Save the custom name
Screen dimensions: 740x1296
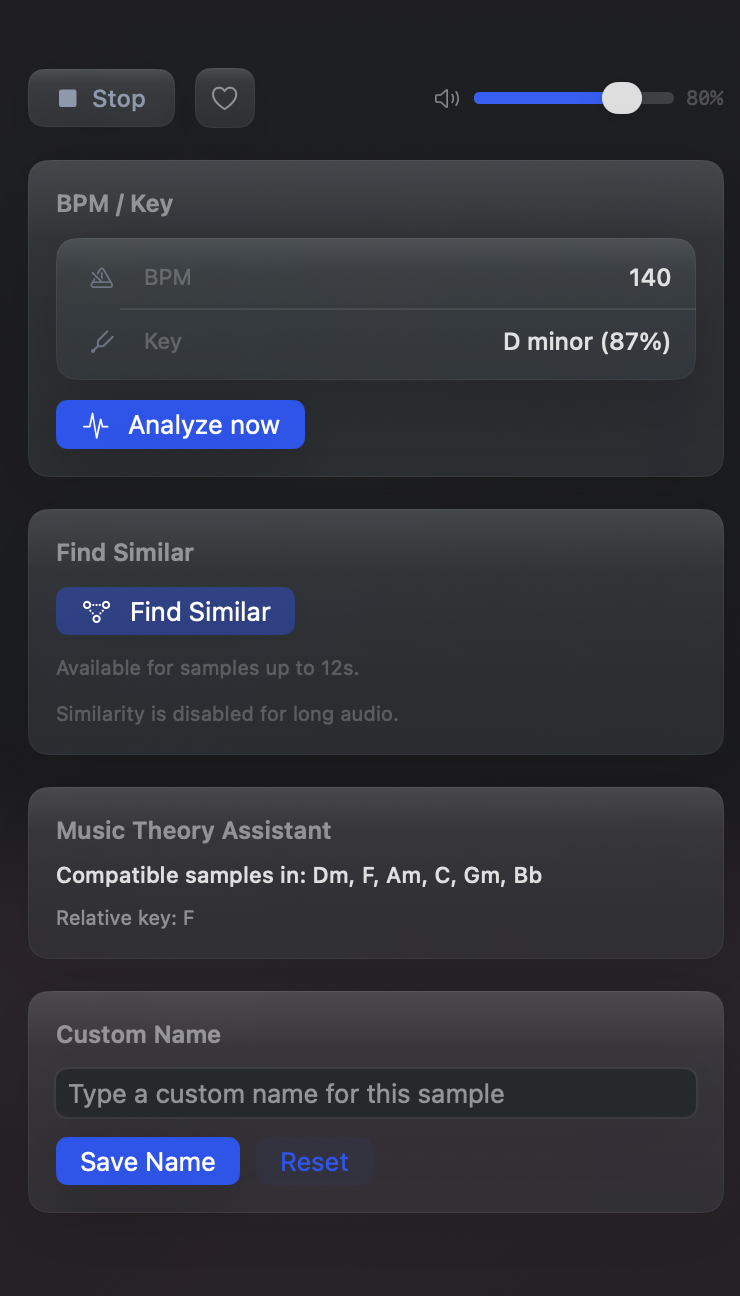click(x=147, y=1161)
